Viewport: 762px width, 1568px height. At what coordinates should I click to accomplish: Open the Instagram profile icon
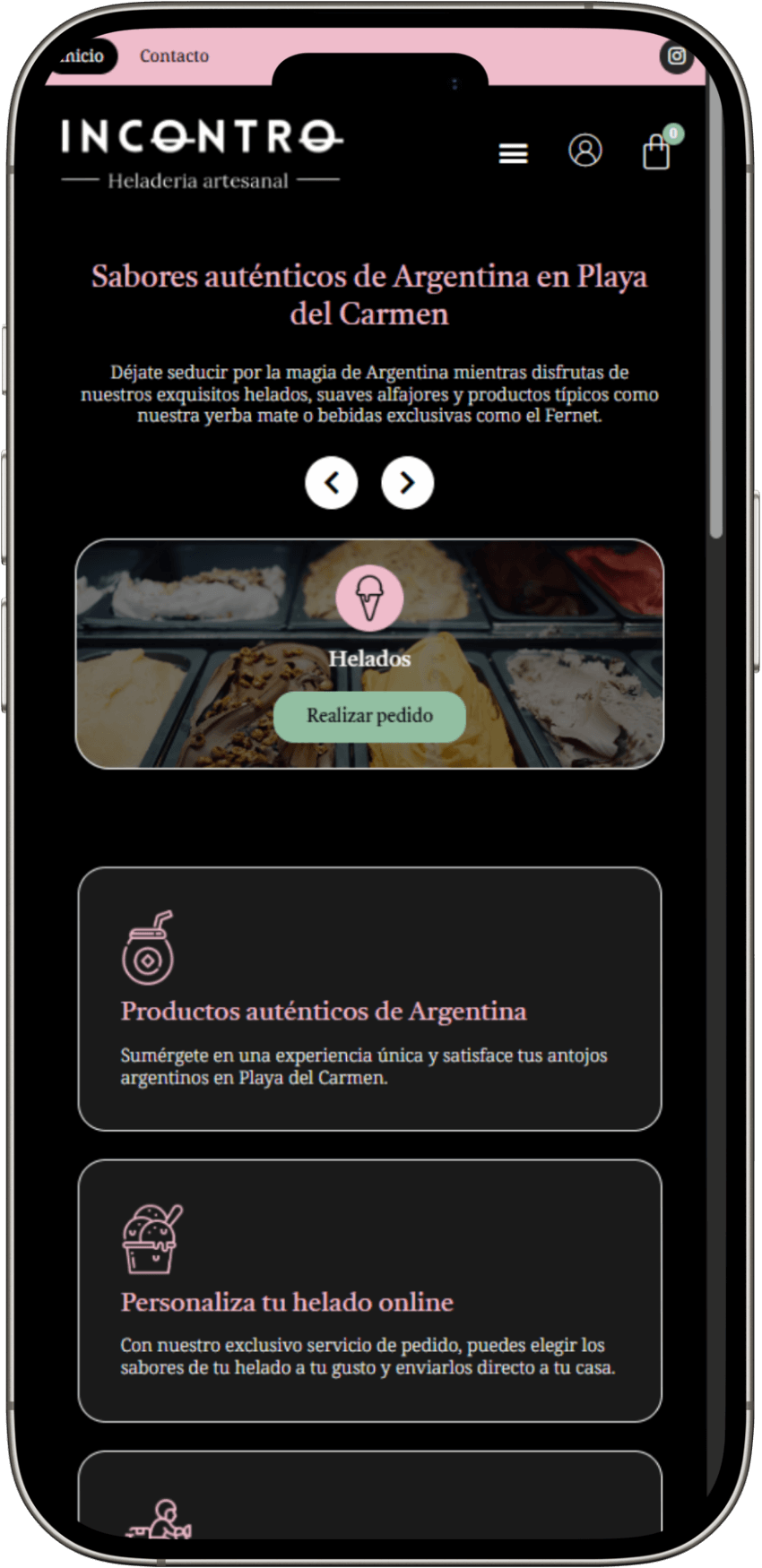pos(677,56)
